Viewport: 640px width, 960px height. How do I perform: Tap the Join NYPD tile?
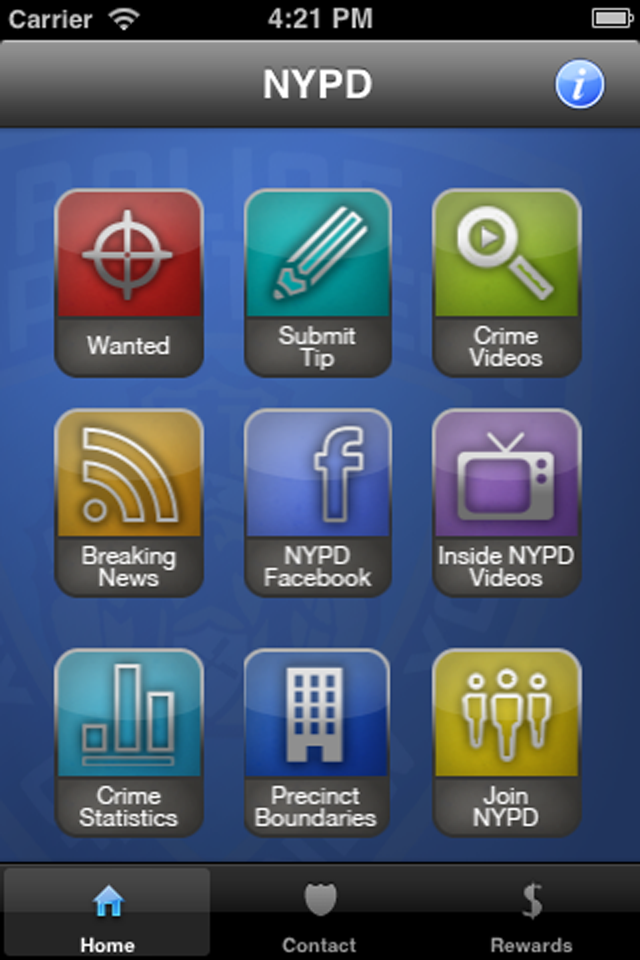[507, 742]
